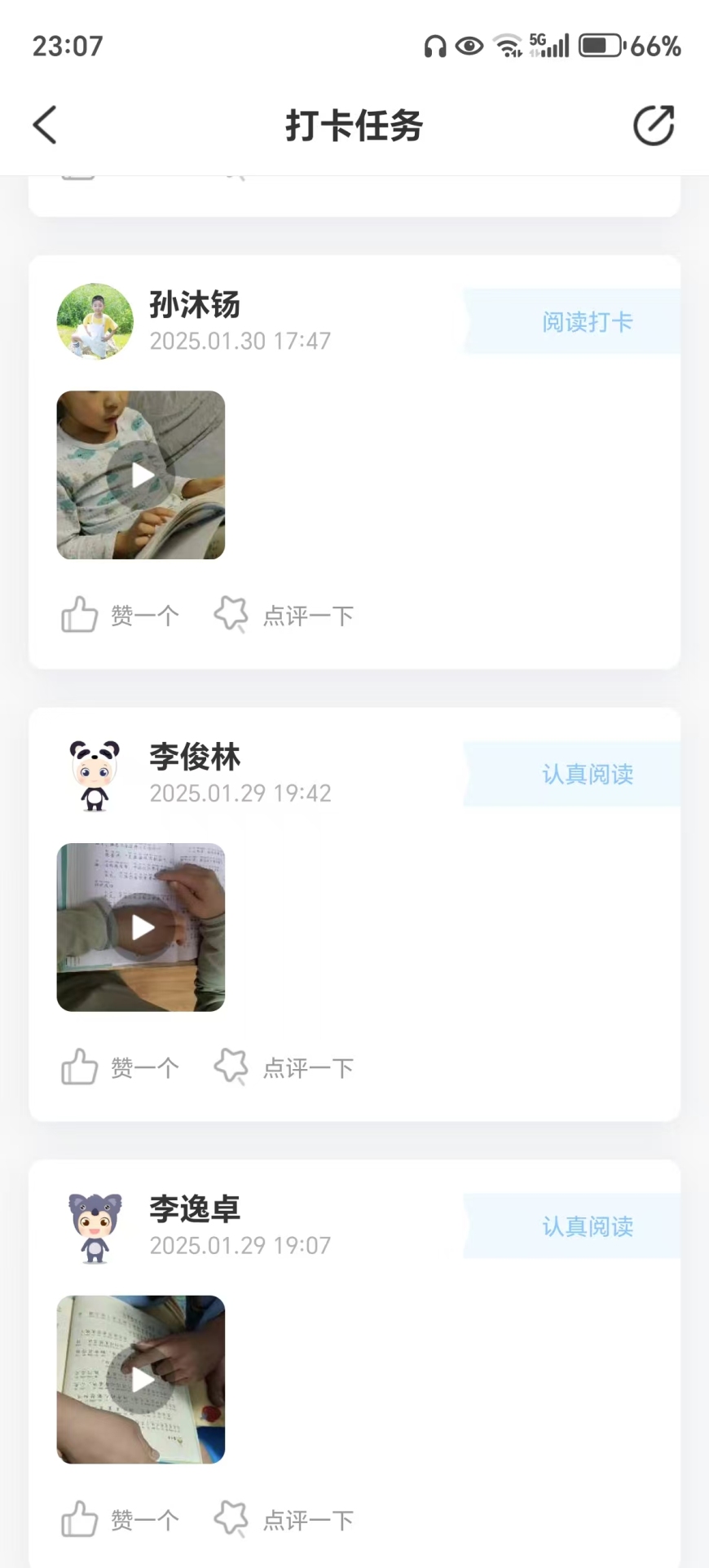Open 李逸卓's avatar profile
This screenshot has height=1568, width=709.
click(95, 1227)
